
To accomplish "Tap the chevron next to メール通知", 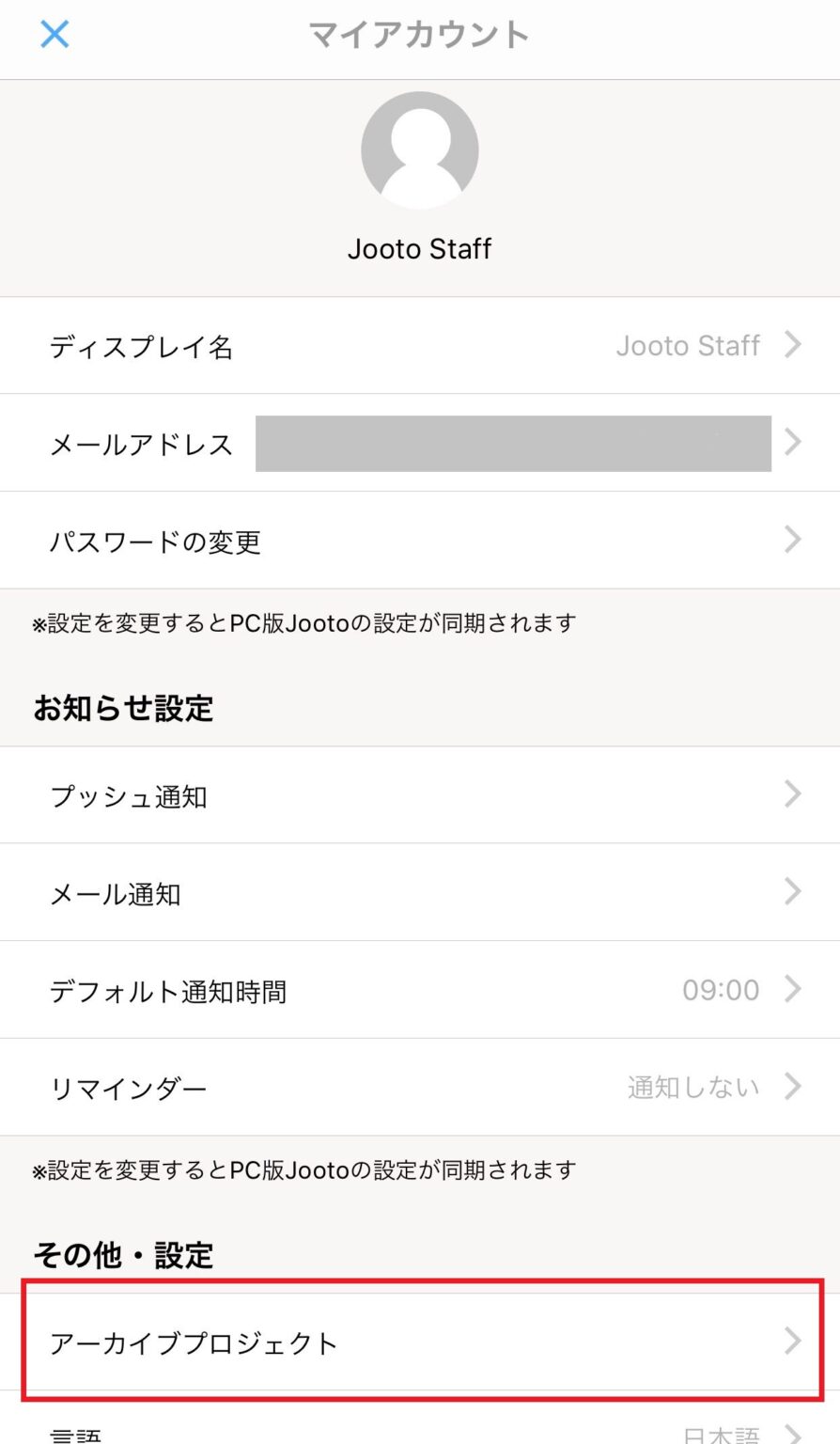I will tap(794, 892).
